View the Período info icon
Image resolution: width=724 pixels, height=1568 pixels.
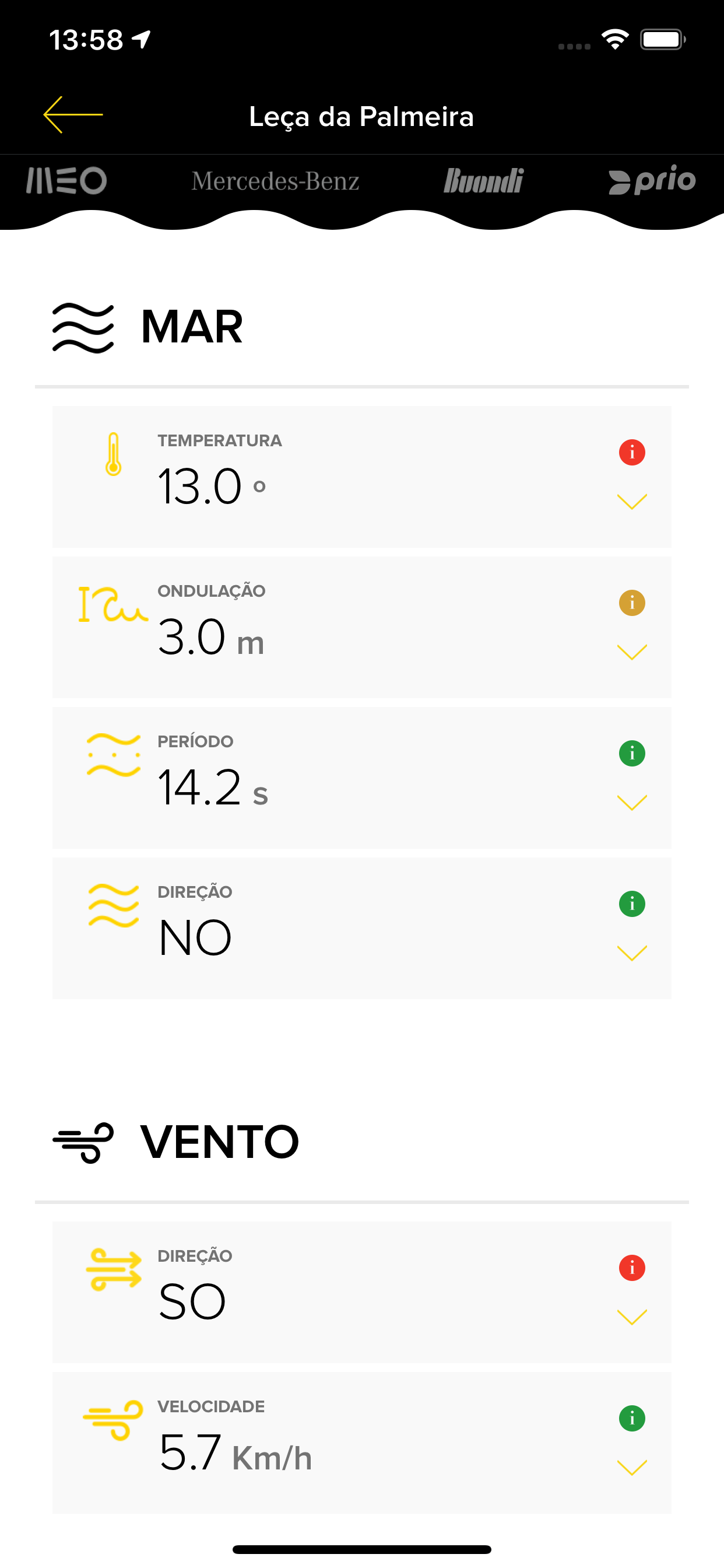tap(631, 754)
